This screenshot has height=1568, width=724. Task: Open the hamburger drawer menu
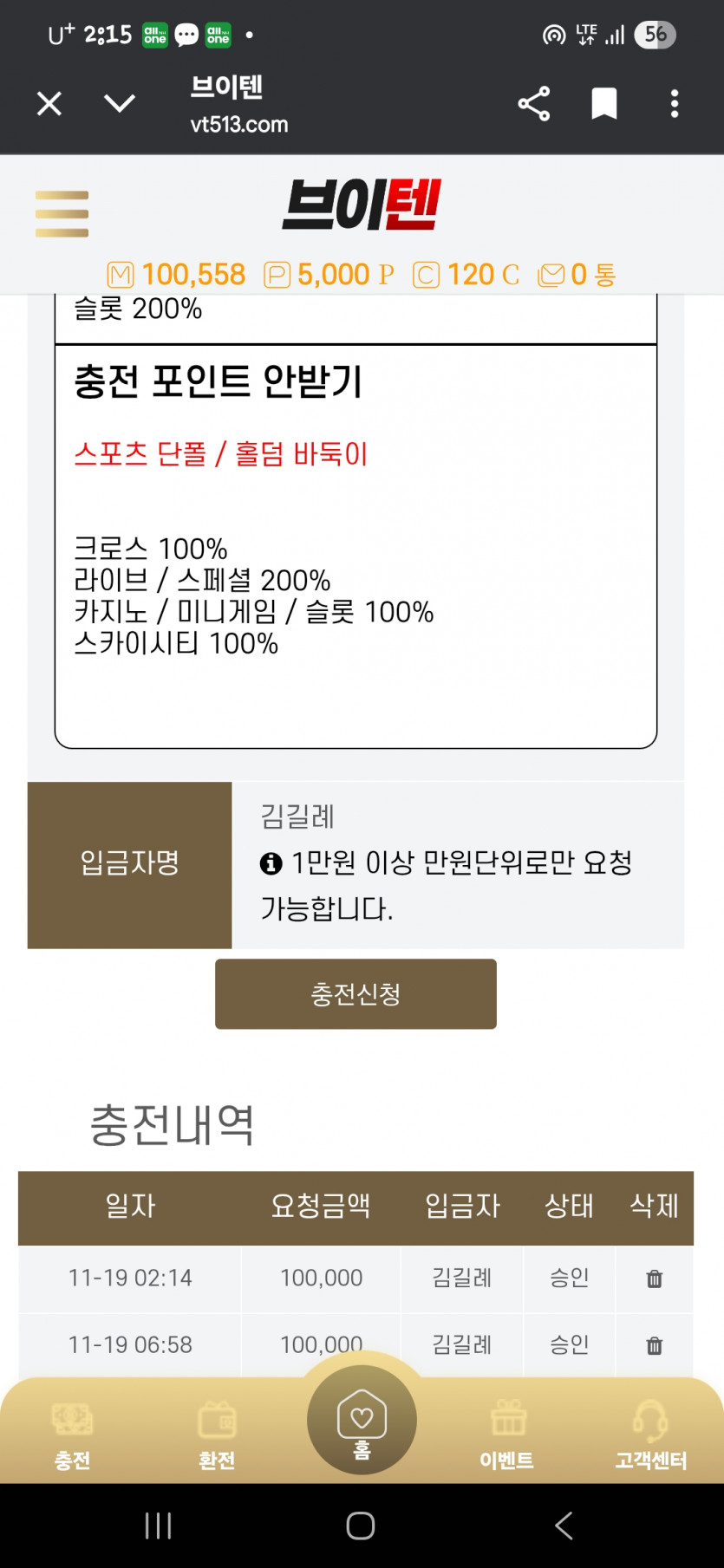point(62,213)
